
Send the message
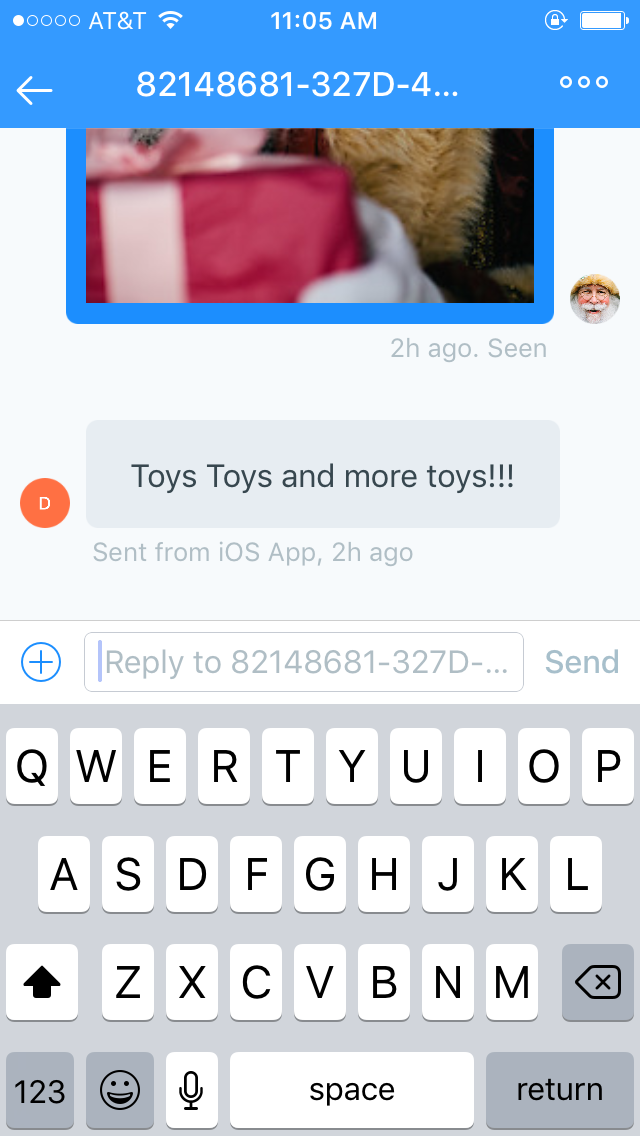[x=581, y=662]
